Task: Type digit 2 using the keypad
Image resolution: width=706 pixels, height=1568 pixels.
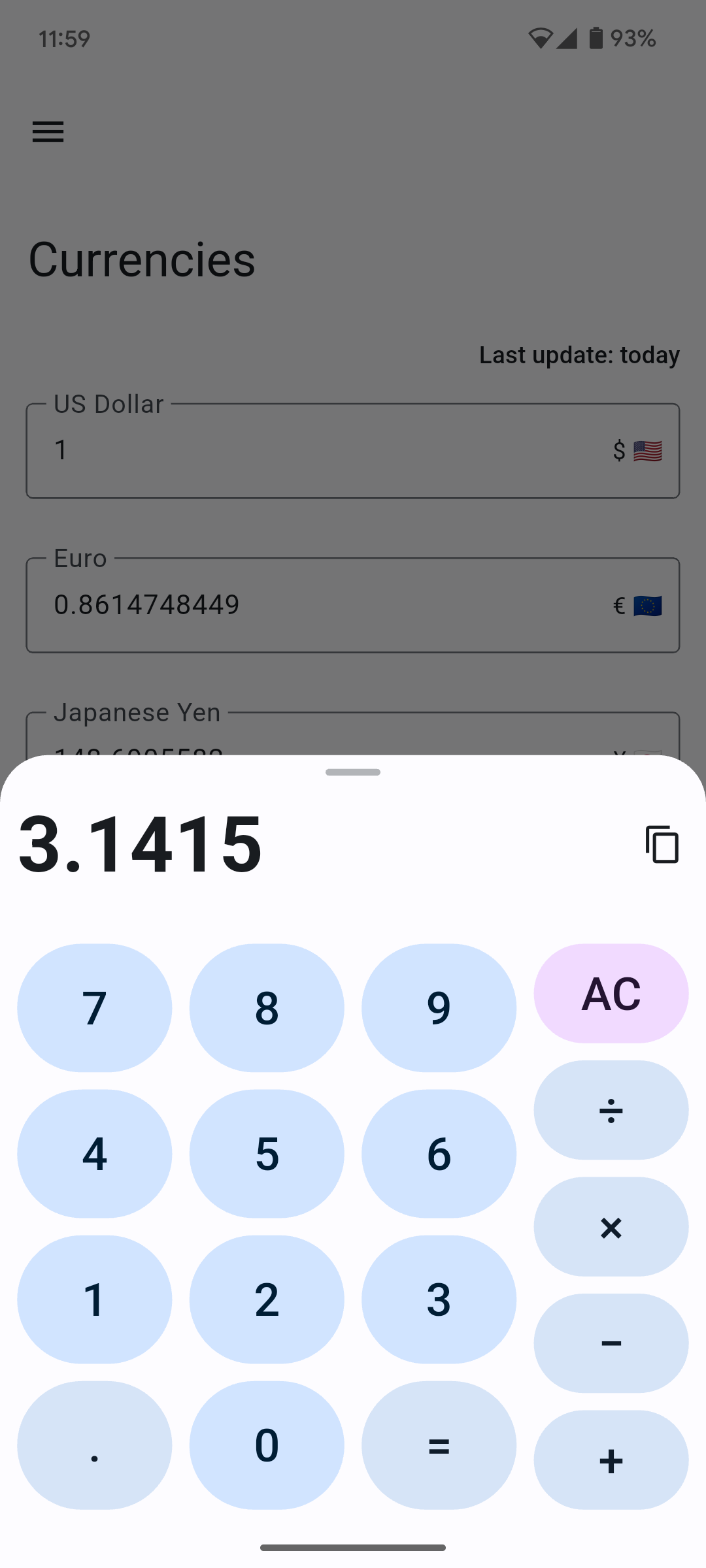Action: pos(267,1299)
